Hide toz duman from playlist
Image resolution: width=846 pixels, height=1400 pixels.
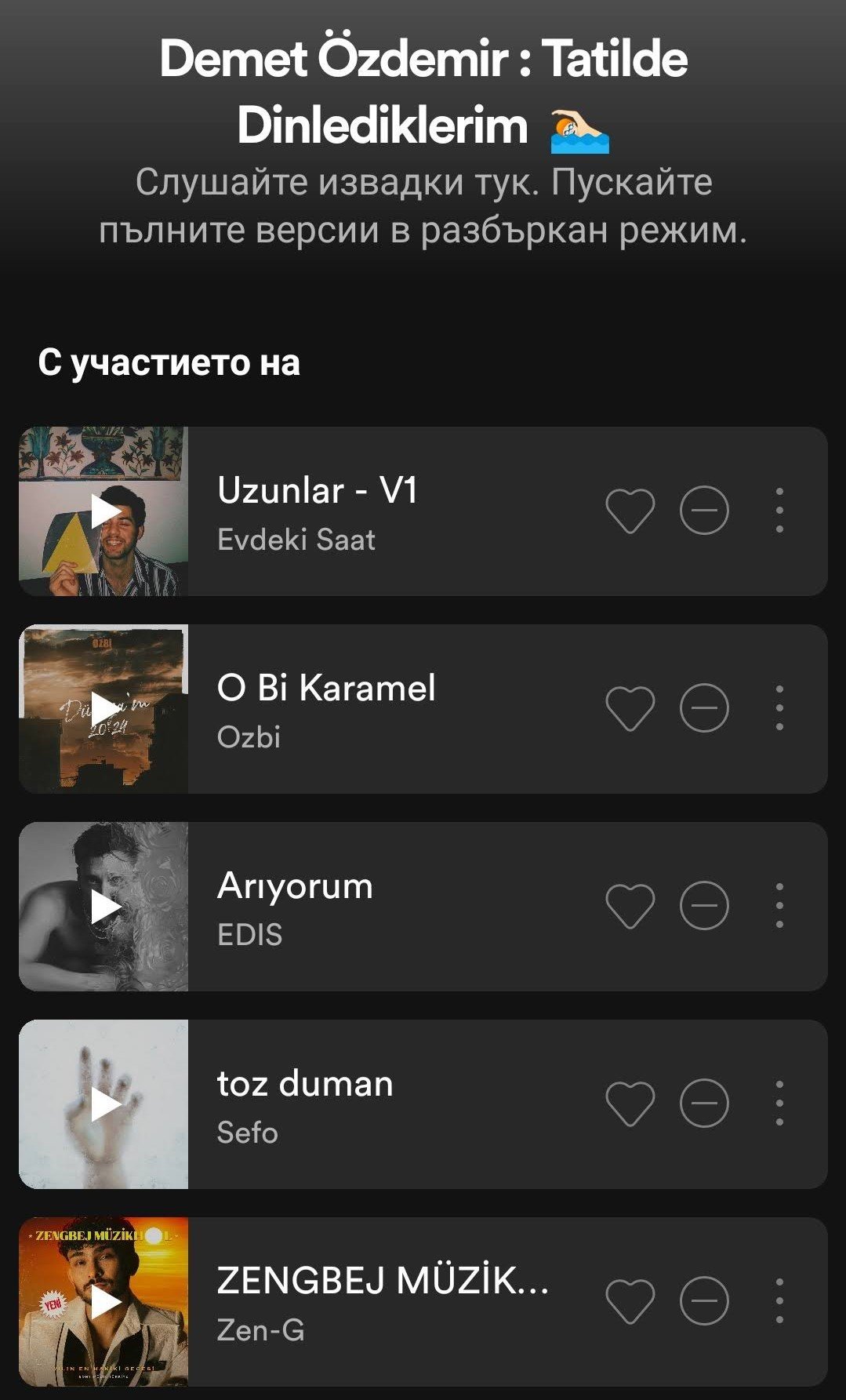click(704, 1104)
